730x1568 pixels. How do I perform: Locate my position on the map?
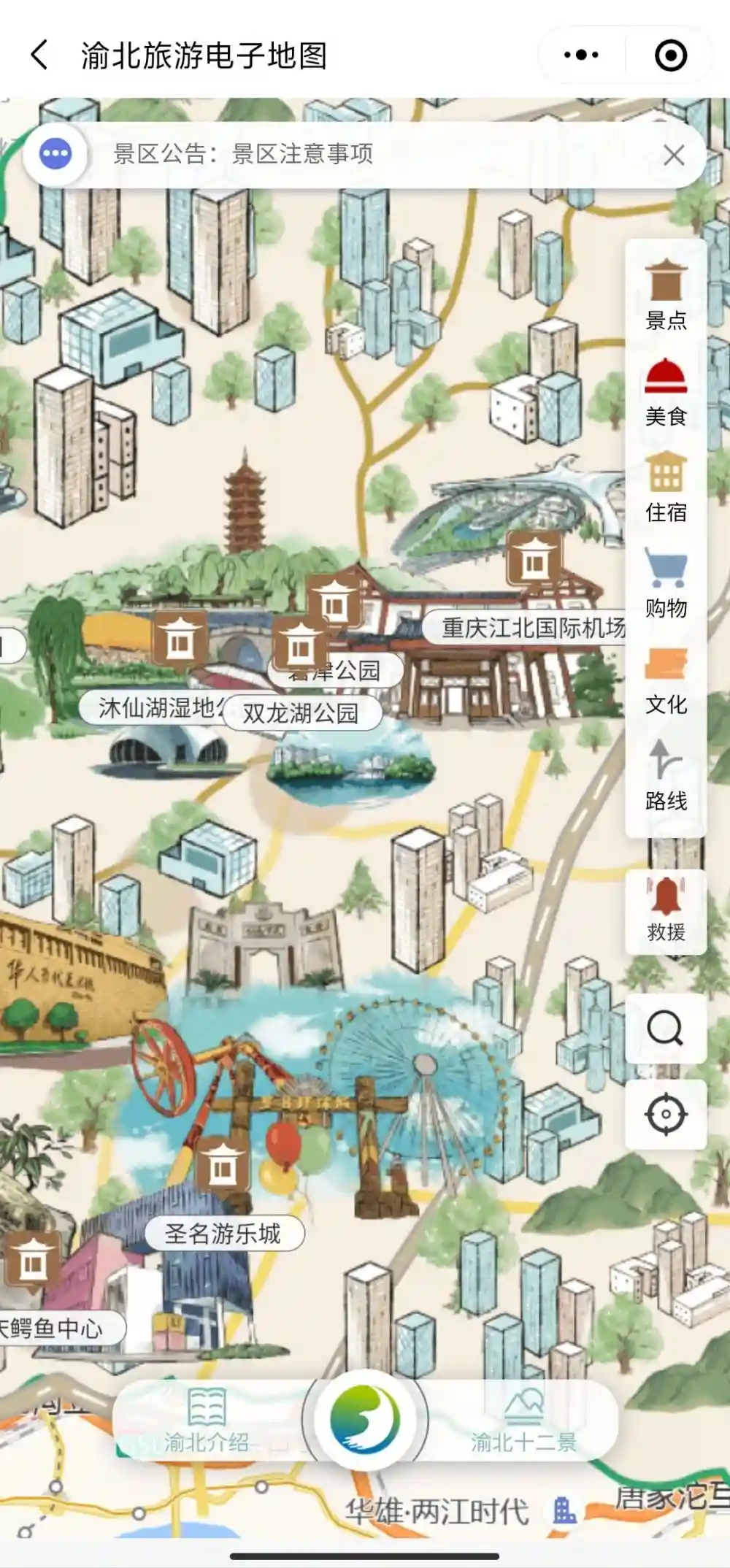click(x=665, y=1115)
